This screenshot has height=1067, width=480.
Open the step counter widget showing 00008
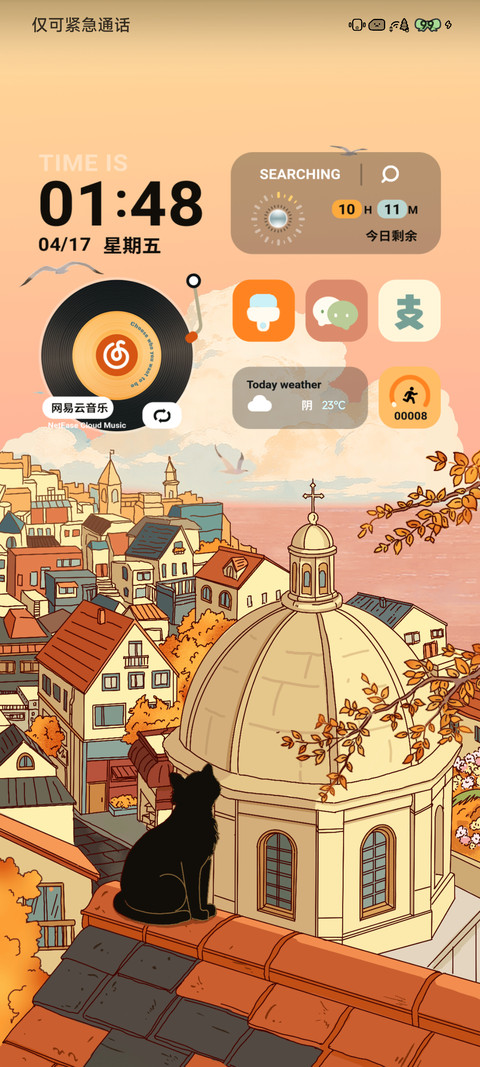pos(409,397)
